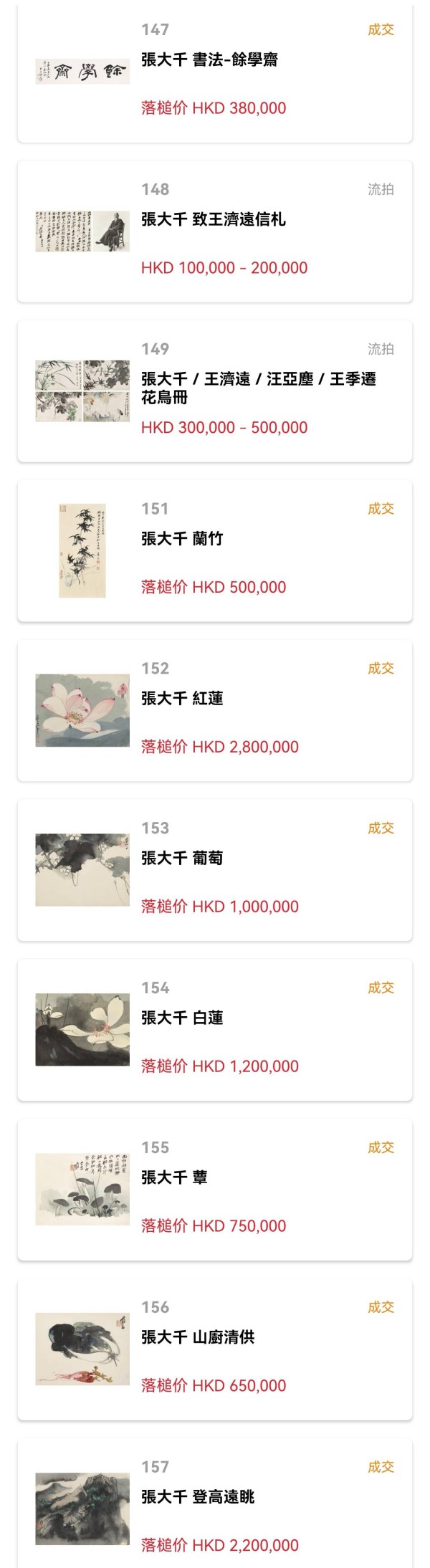View lot 153 張大千 葡萄
430x1568 pixels.
click(182, 859)
